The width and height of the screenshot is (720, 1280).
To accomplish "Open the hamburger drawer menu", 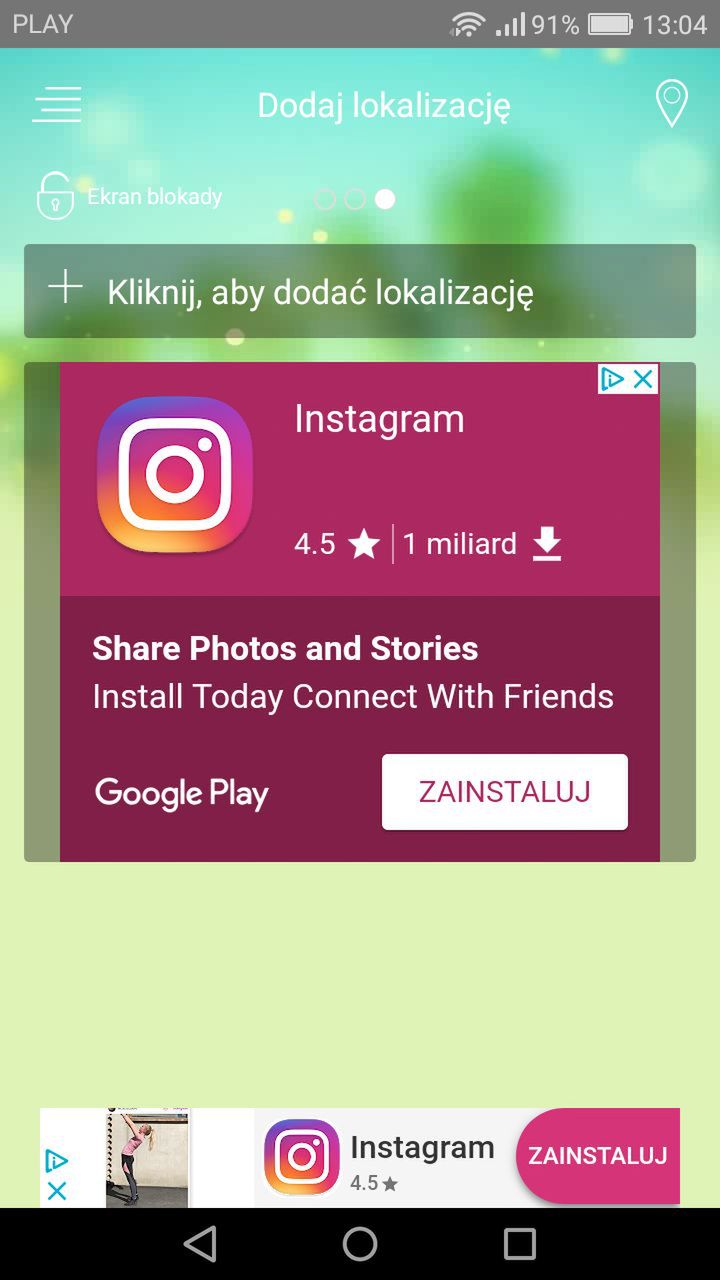I will click(x=57, y=105).
